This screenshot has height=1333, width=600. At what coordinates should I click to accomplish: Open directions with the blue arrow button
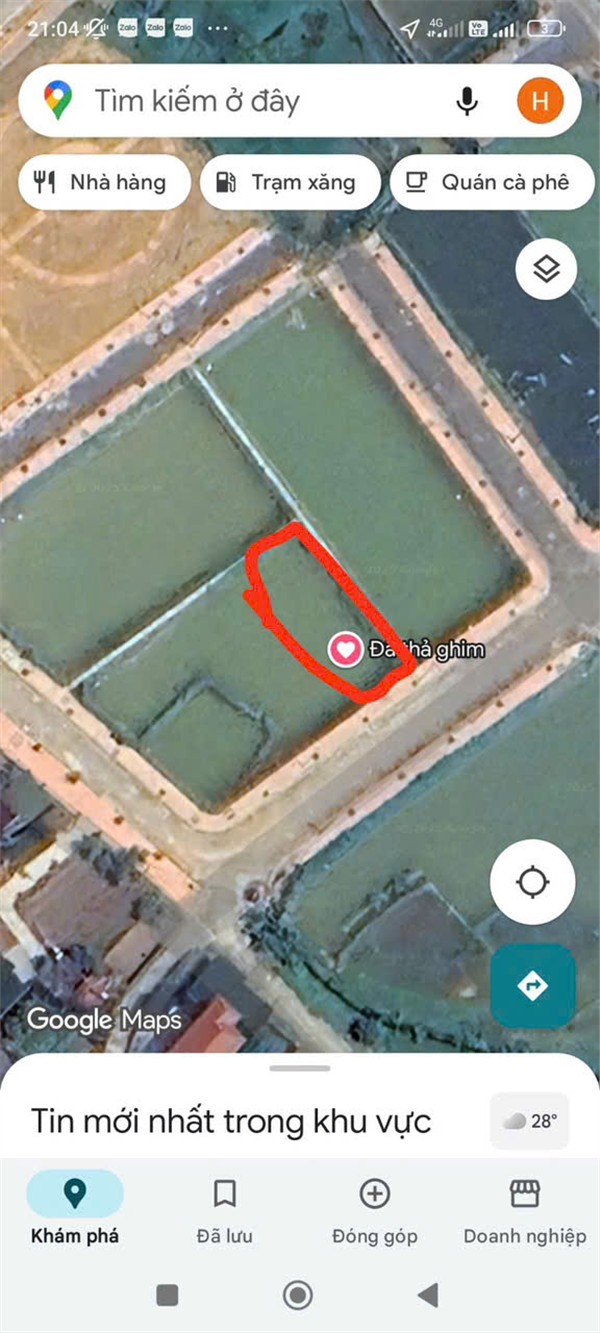(533, 986)
